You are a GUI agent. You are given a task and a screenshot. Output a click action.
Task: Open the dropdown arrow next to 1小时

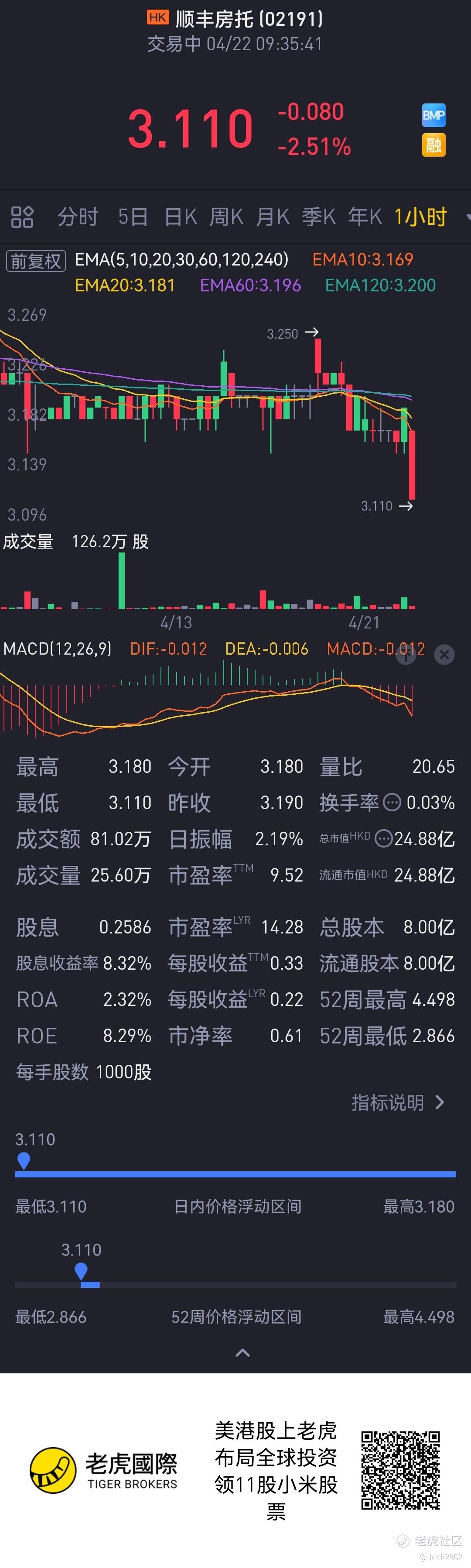(468, 217)
